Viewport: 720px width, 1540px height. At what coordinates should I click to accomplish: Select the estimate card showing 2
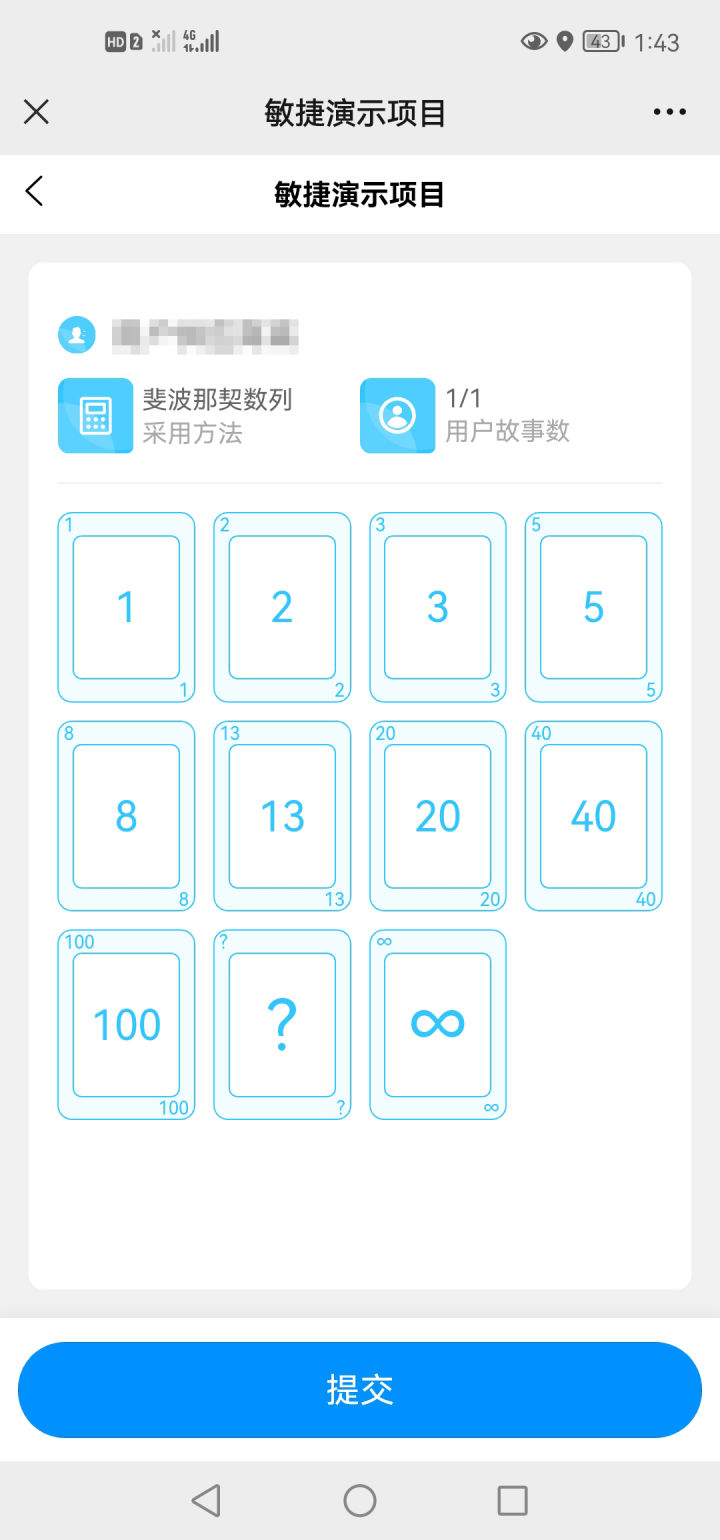281,606
